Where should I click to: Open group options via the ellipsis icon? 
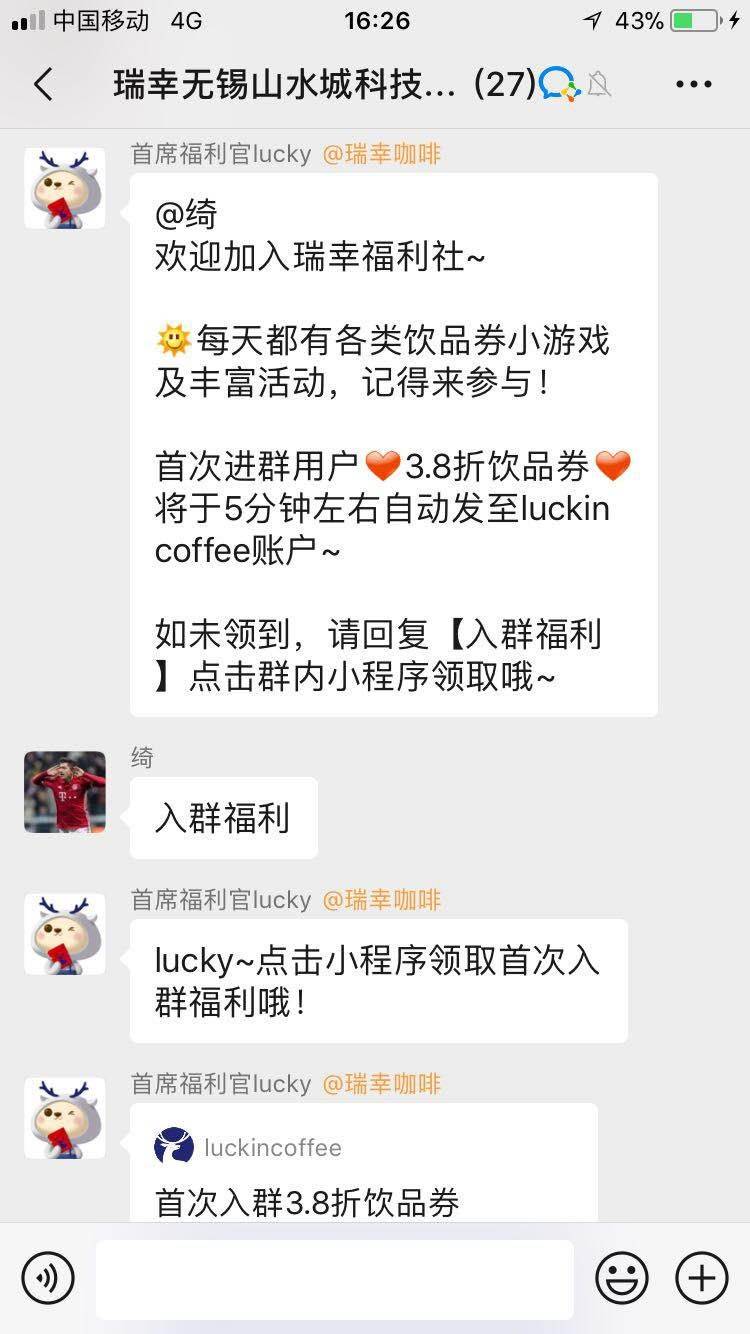point(693,84)
